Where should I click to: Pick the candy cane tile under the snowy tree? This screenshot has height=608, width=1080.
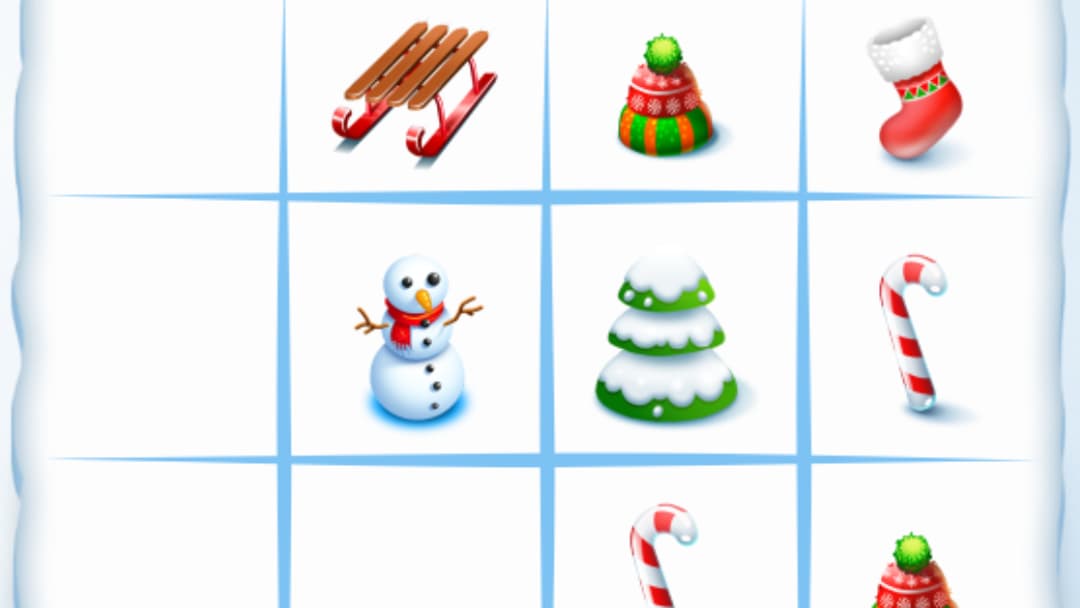coord(662,555)
